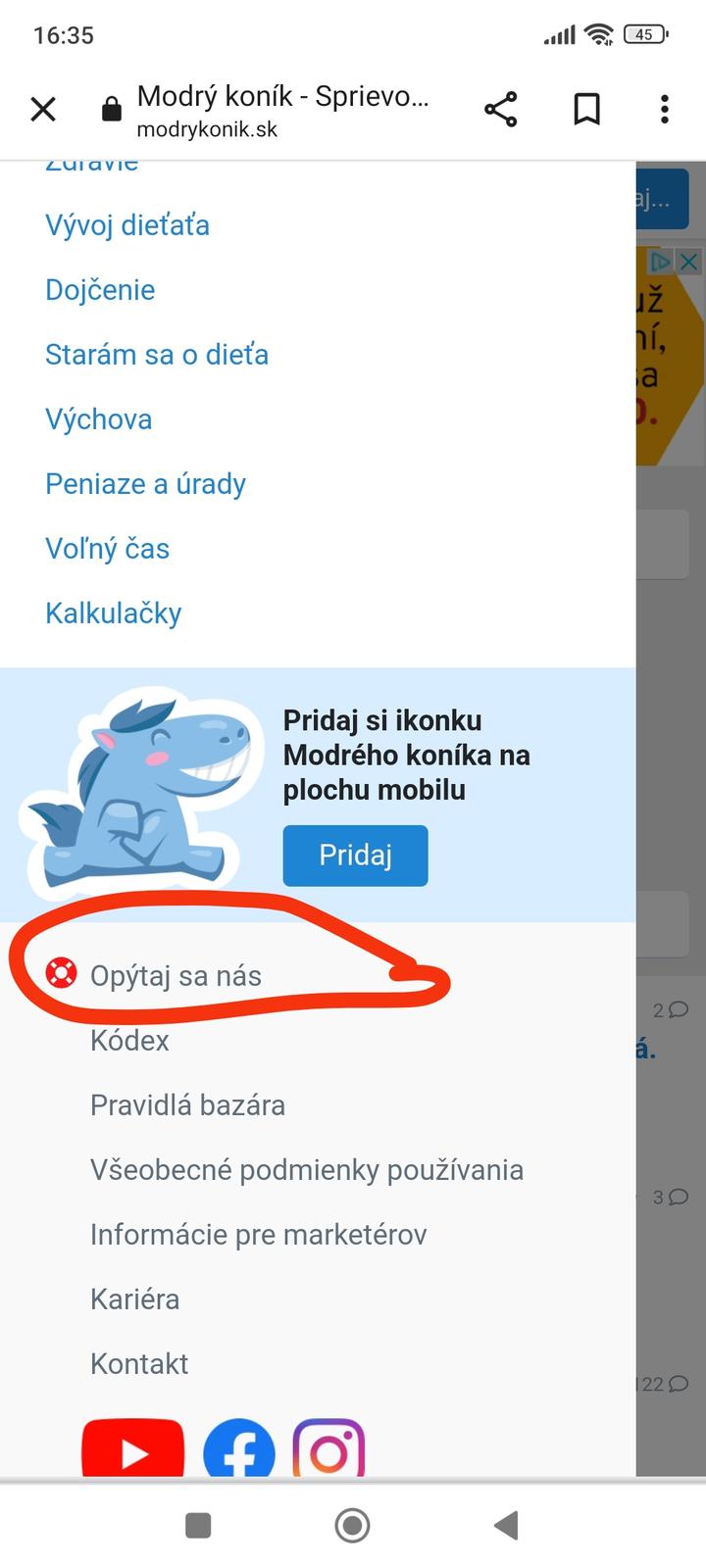Tap the Pridaj button

click(355, 855)
